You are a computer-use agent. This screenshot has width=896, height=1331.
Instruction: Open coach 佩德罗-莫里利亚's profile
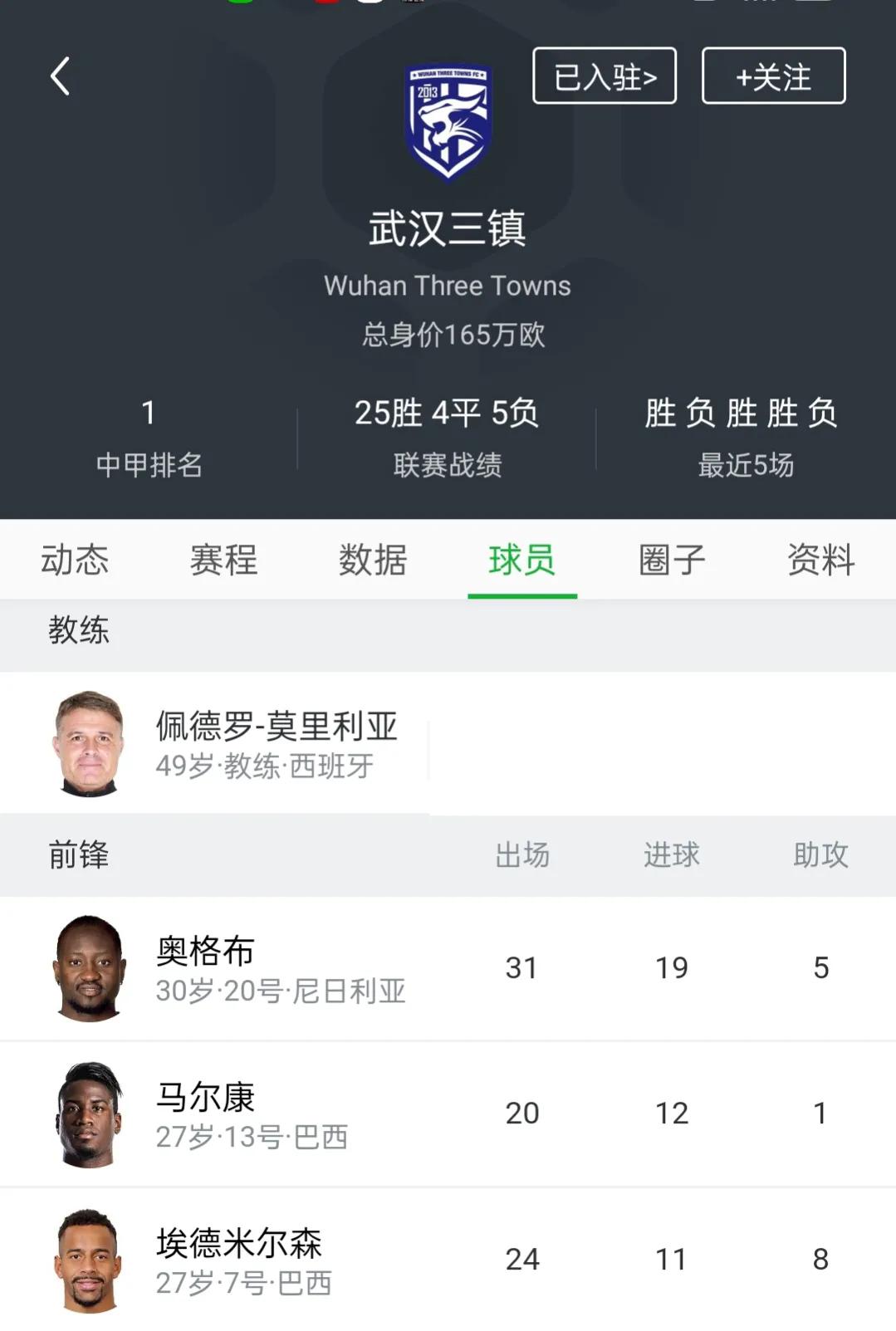(276, 743)
